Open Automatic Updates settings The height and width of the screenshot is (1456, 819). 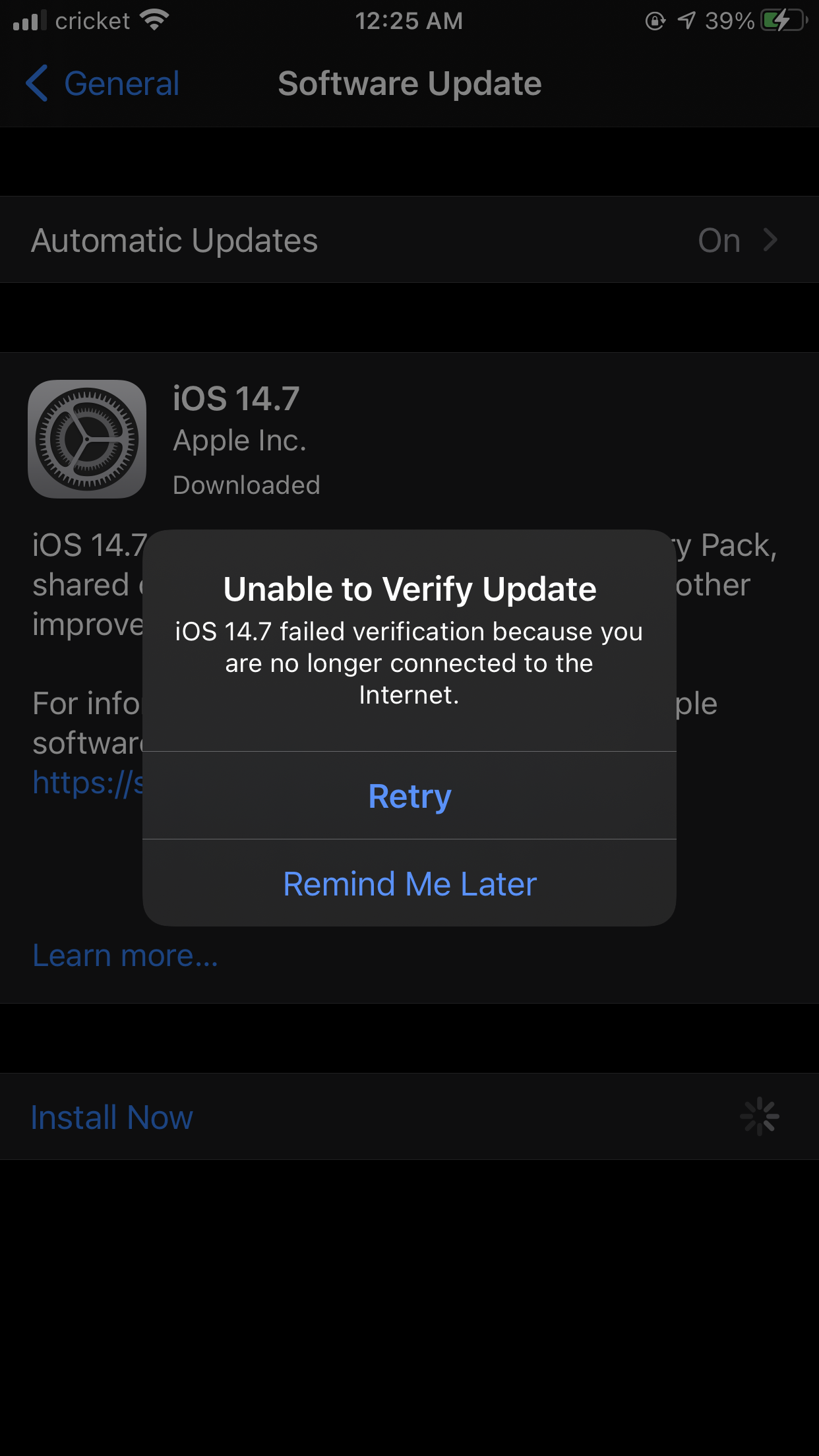[409, 240]
